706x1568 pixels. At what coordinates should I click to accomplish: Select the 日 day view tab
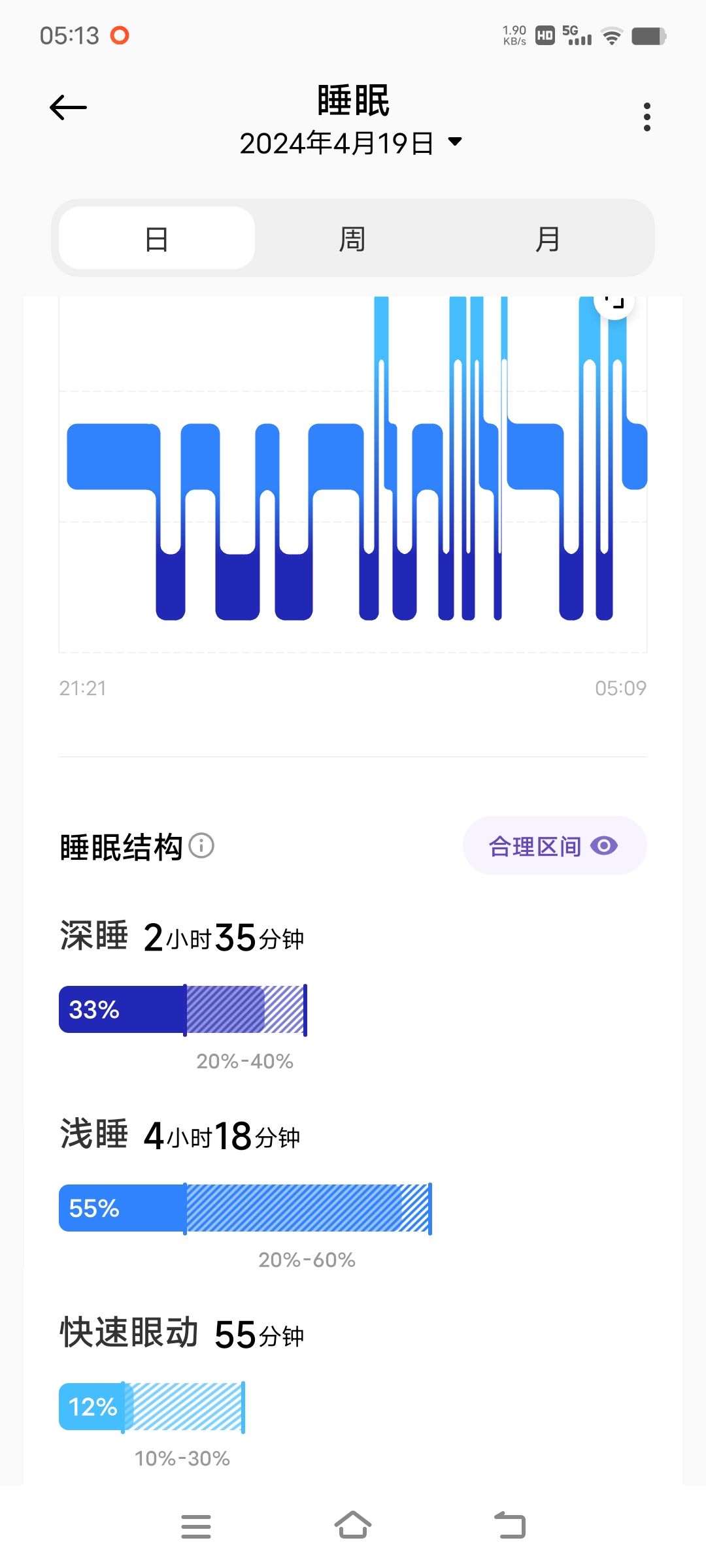click(157, 238)
